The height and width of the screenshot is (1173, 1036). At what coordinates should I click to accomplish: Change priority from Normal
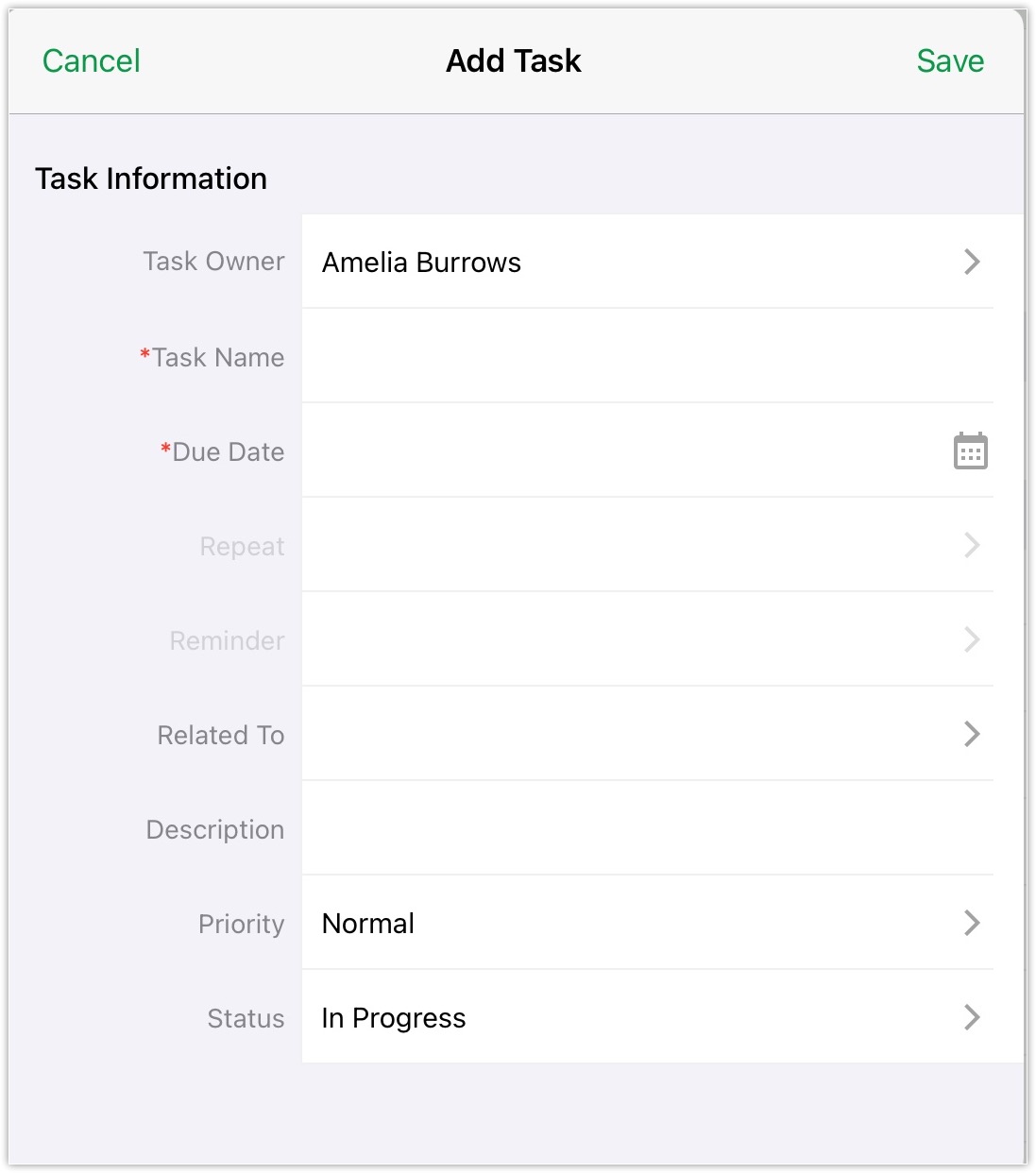point(648,923)
